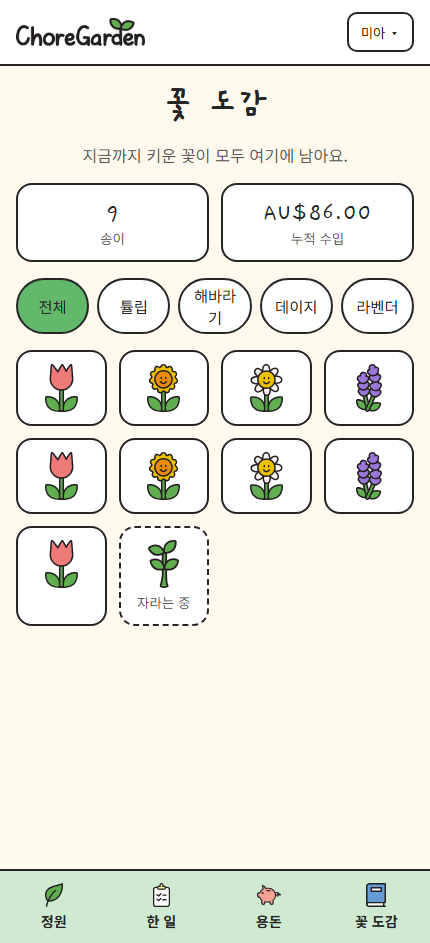
Task: Filter flowers by 해바라기
Action: [215, 306]
